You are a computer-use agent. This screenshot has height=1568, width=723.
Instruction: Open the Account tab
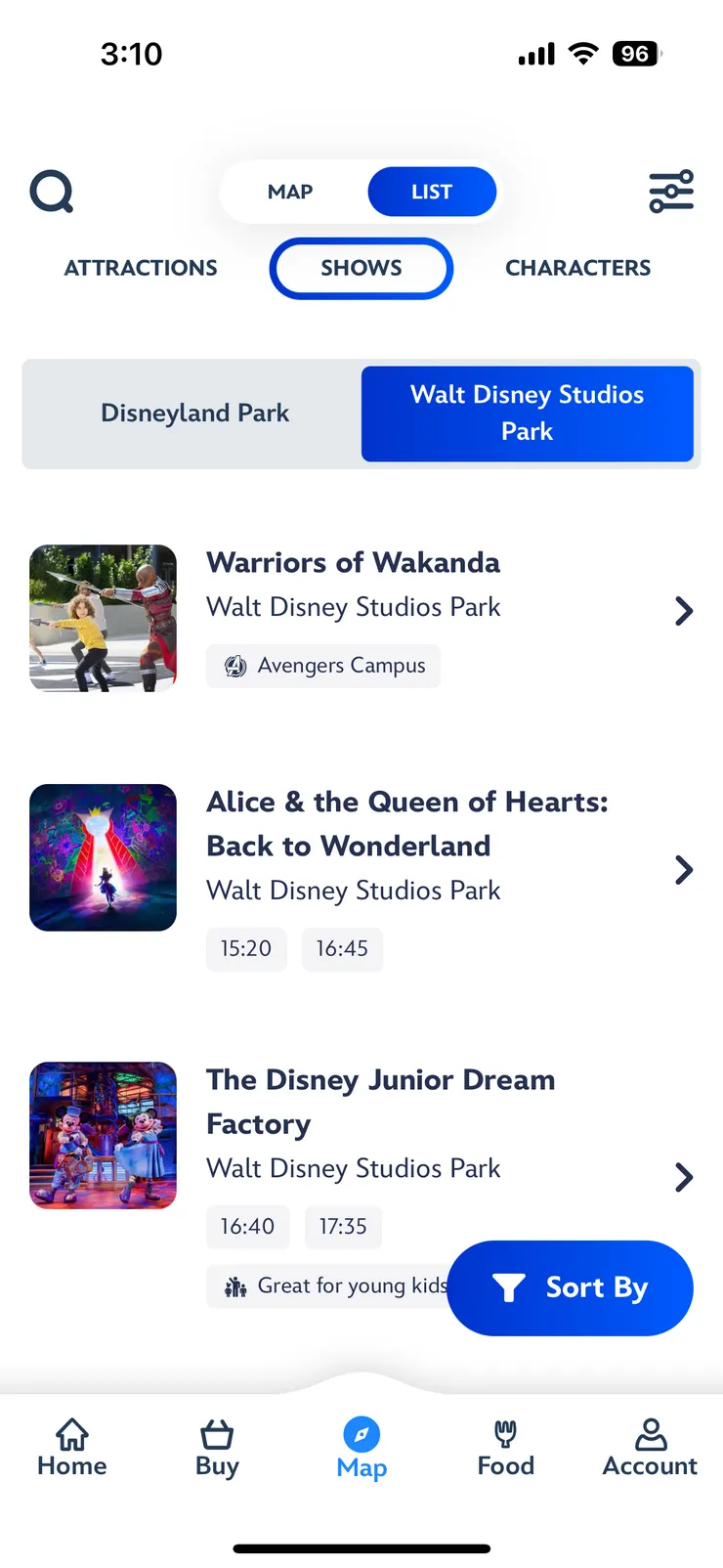tap(650, 1447)
